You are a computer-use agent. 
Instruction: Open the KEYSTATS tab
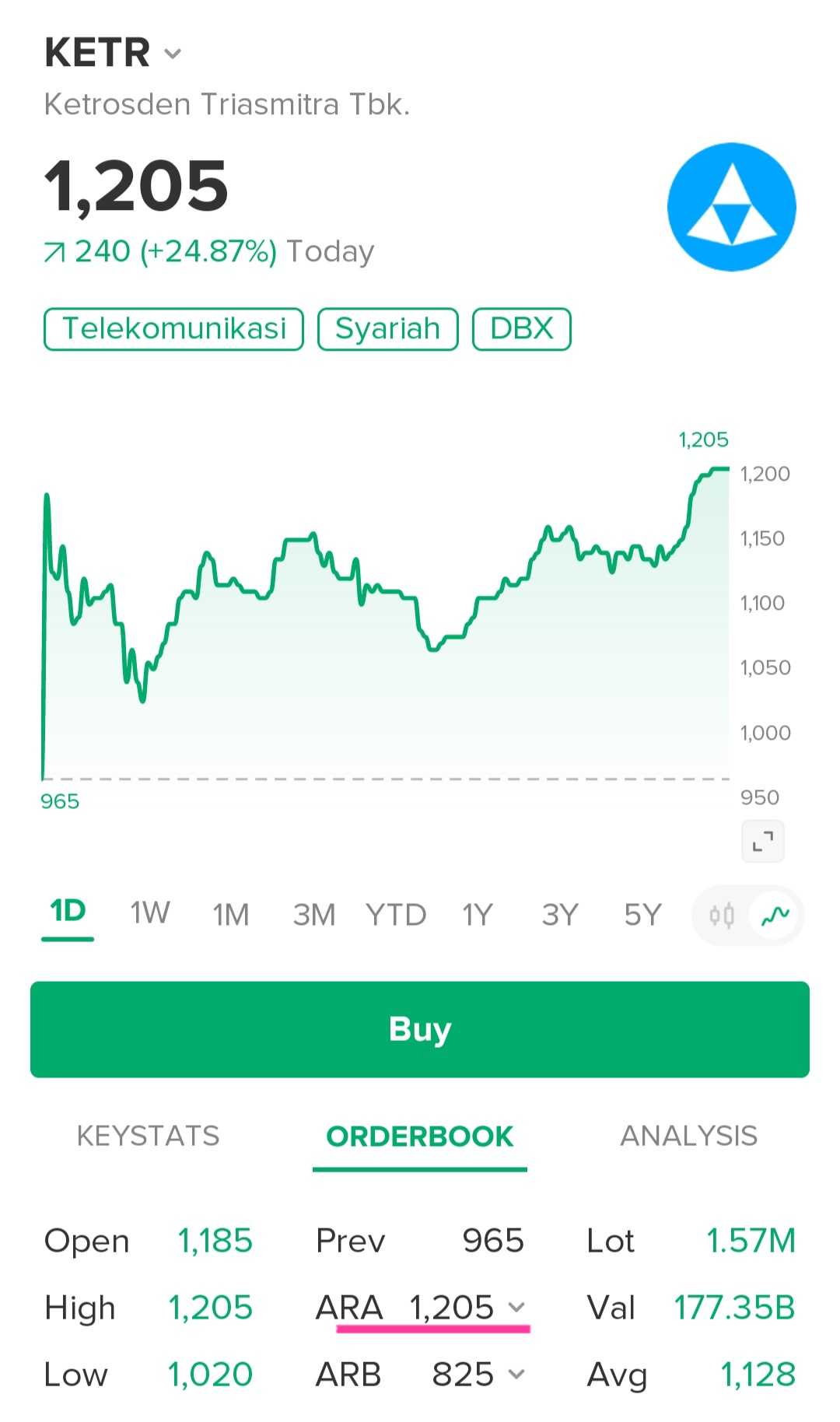pos(148,1137)
